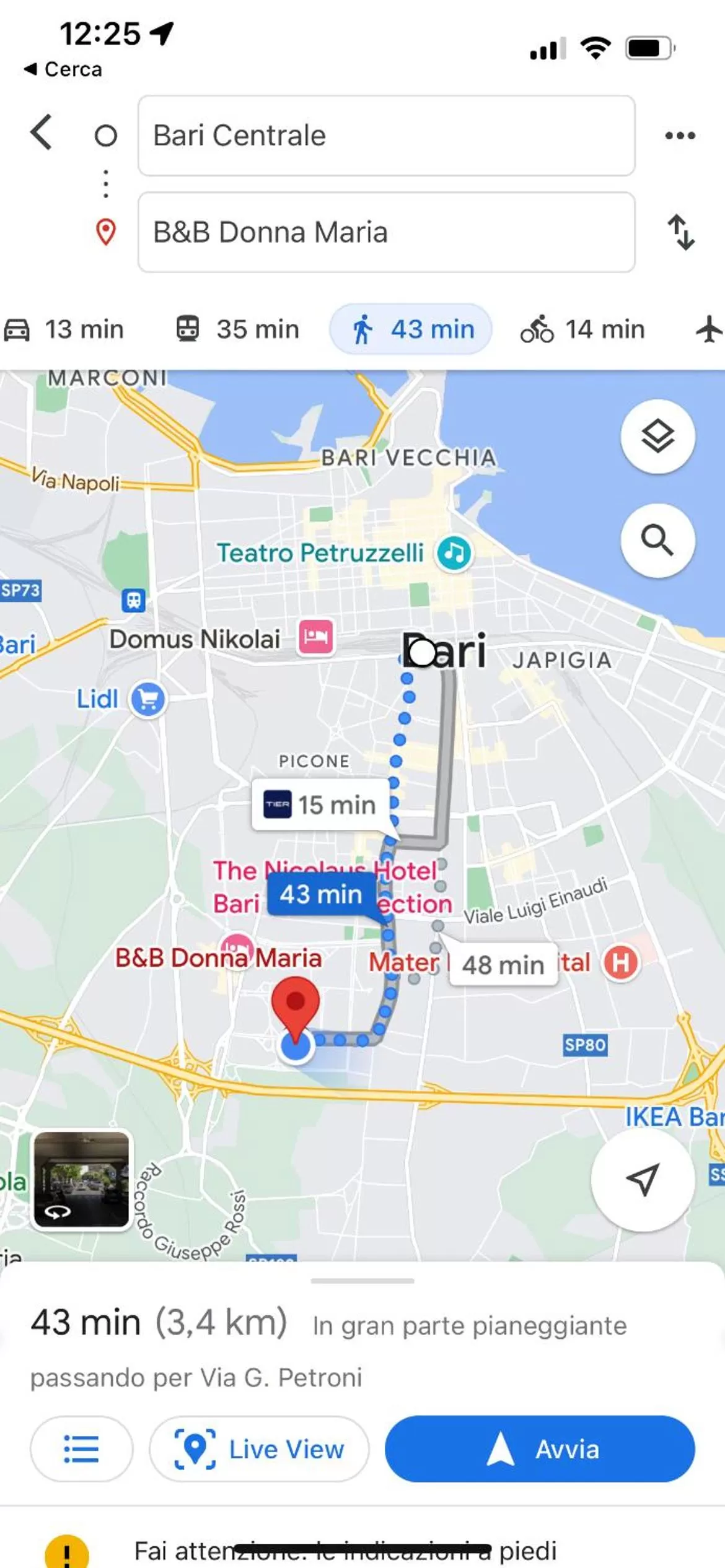Open the three-dot options menu
The image size is (725, 1568).
[679, 136]
